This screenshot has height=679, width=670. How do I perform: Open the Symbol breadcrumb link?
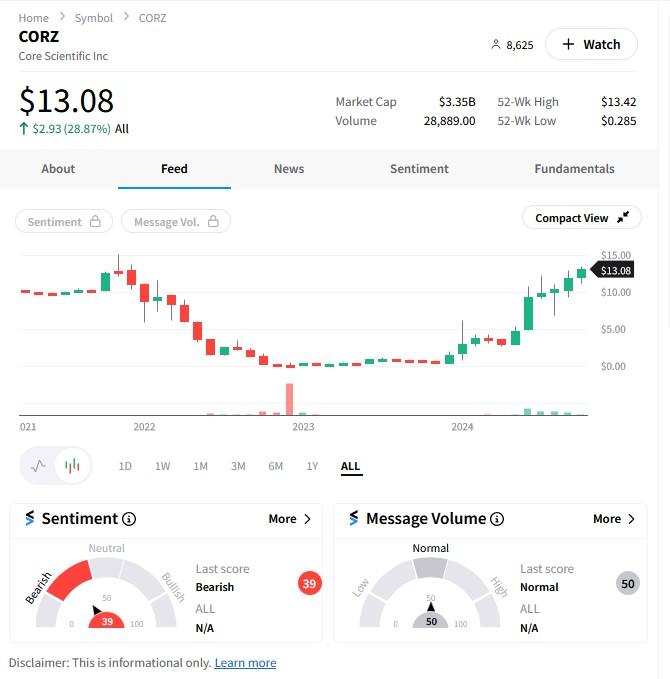[x=94, y=18]
